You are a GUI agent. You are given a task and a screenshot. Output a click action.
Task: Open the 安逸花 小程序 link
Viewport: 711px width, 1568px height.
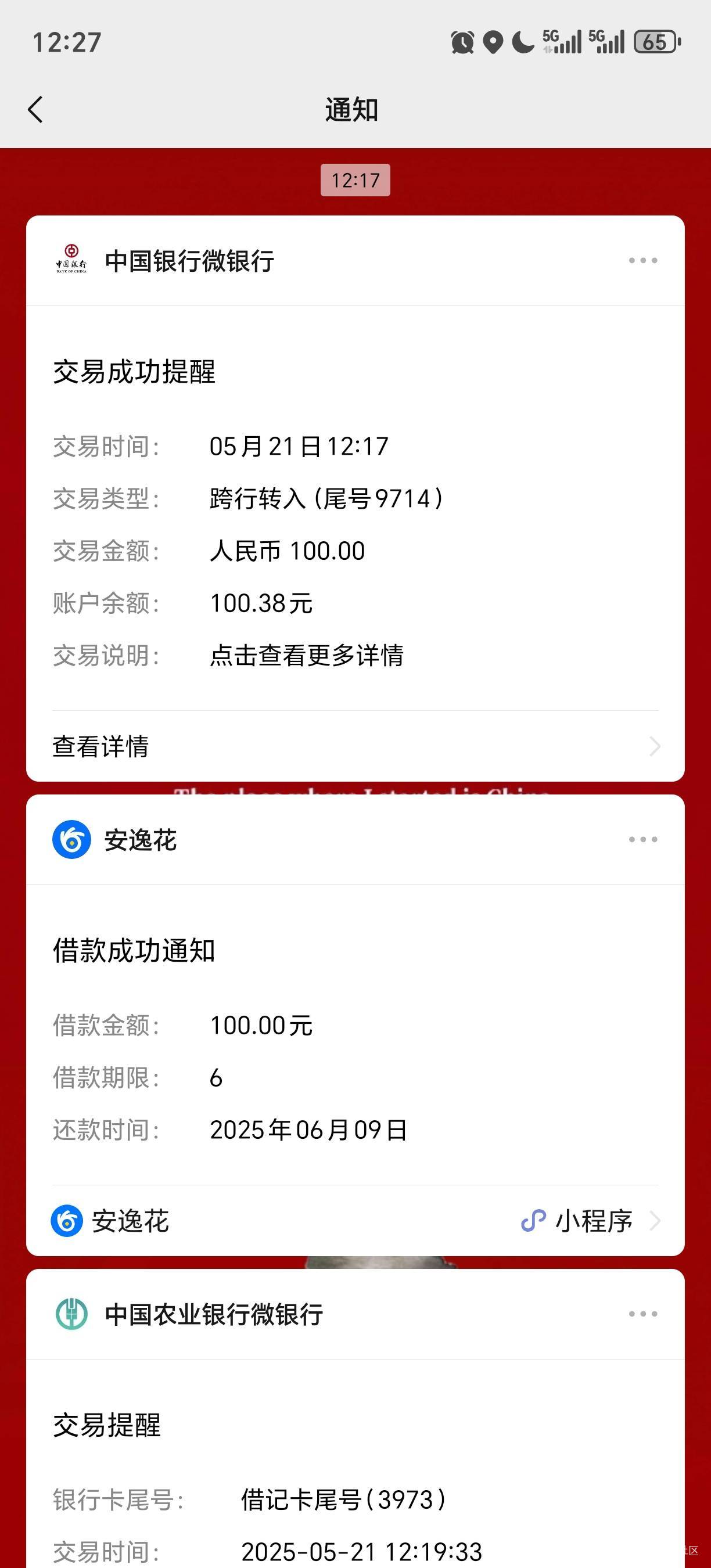355,1221
